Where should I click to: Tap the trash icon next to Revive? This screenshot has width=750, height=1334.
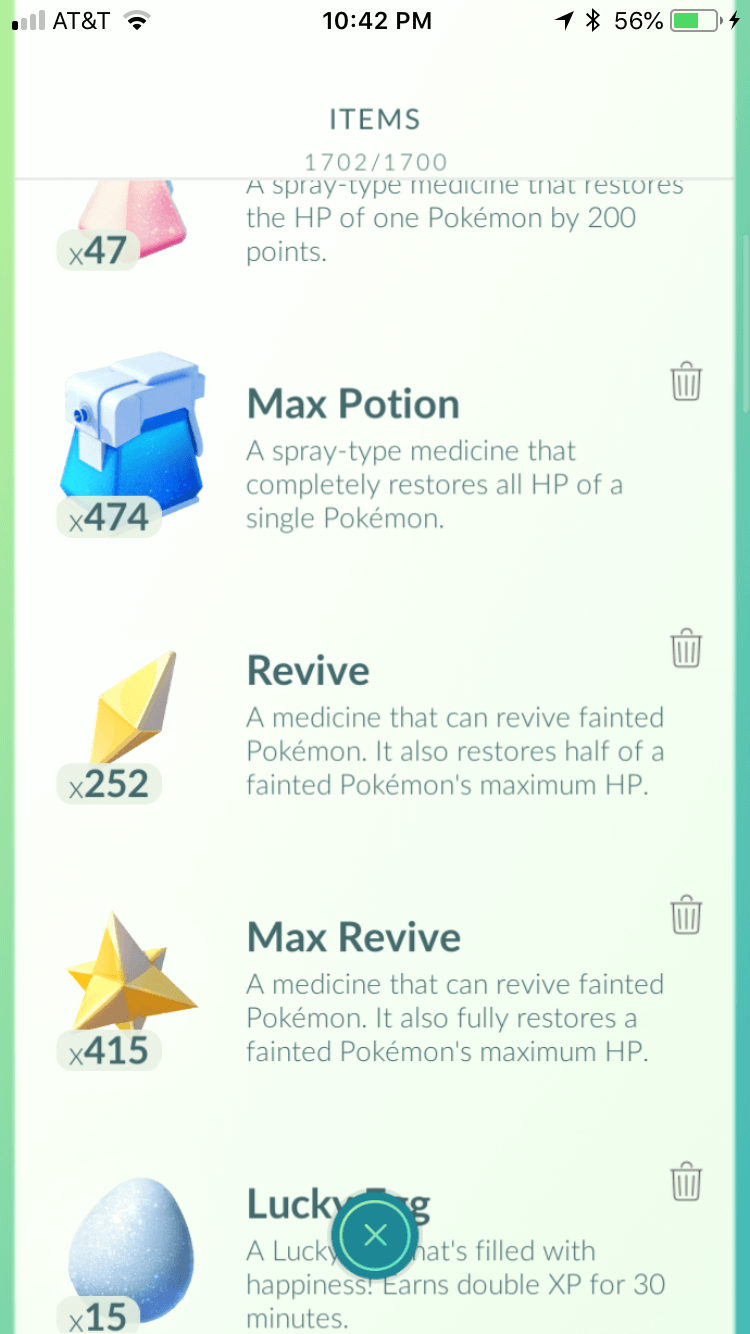click(686, 648)
